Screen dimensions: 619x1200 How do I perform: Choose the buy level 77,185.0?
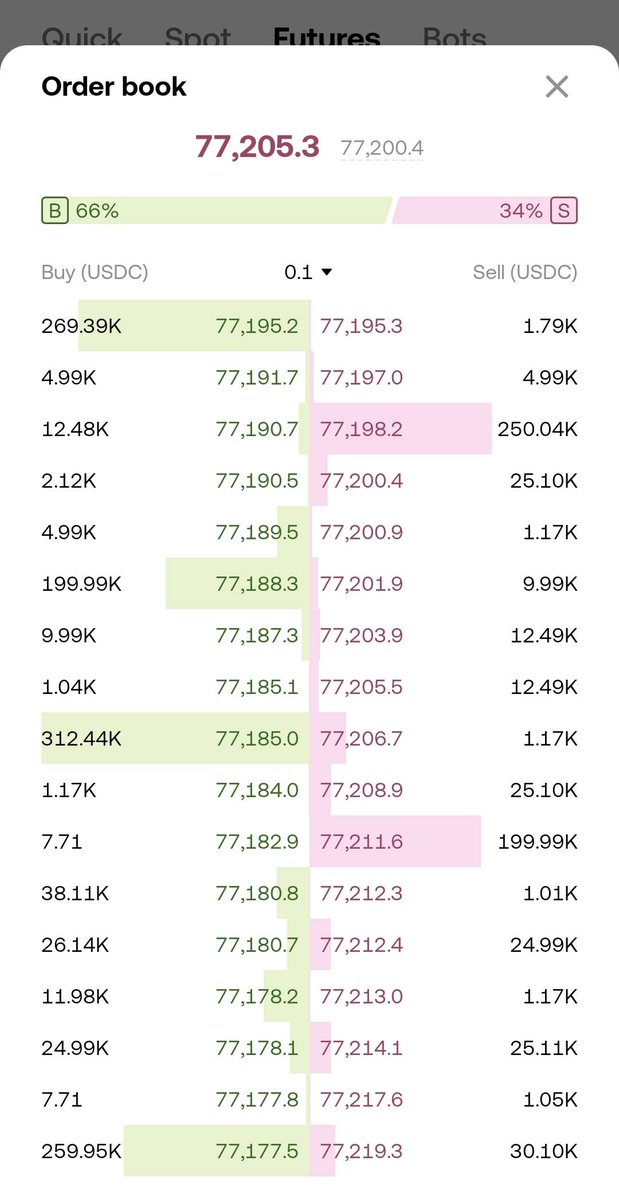(257, 739)
